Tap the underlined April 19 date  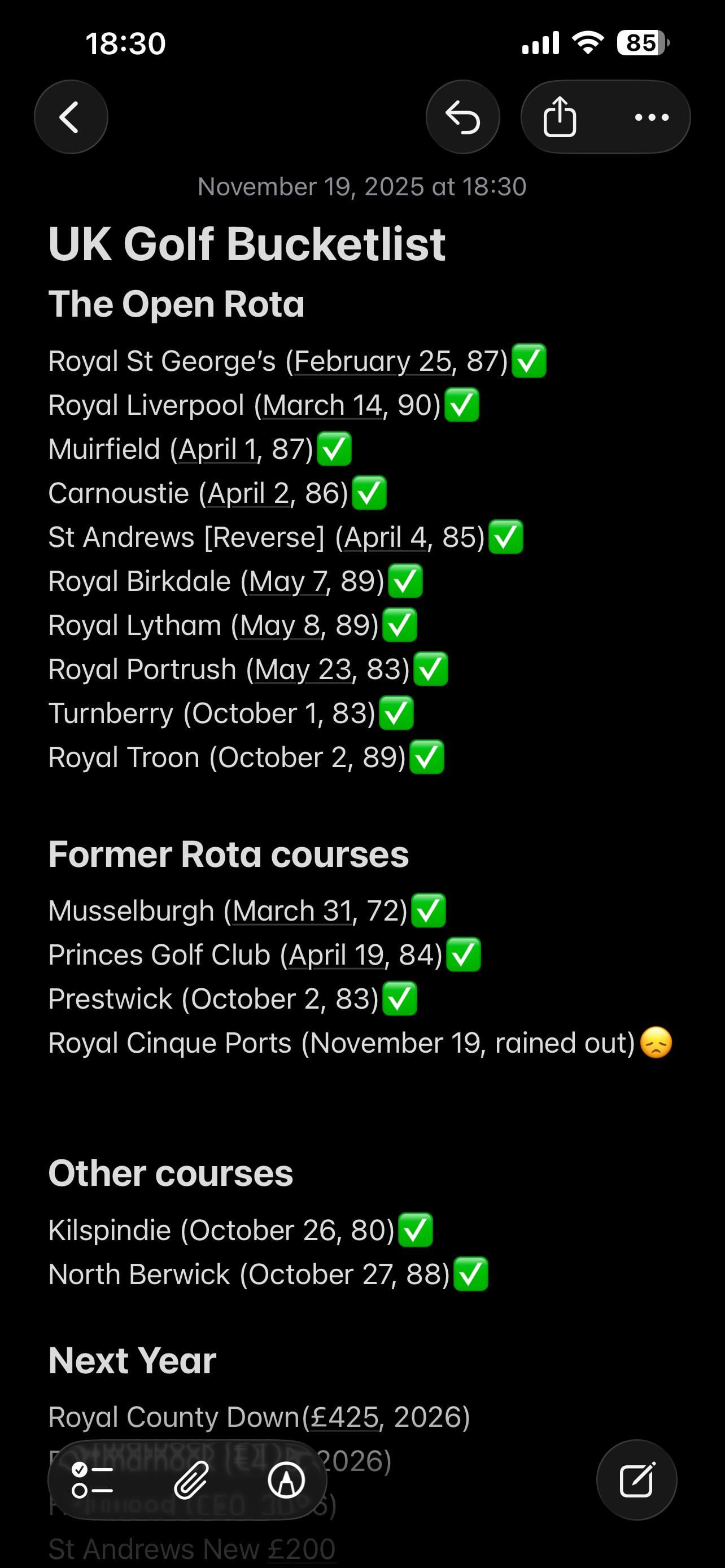(336, 956)
